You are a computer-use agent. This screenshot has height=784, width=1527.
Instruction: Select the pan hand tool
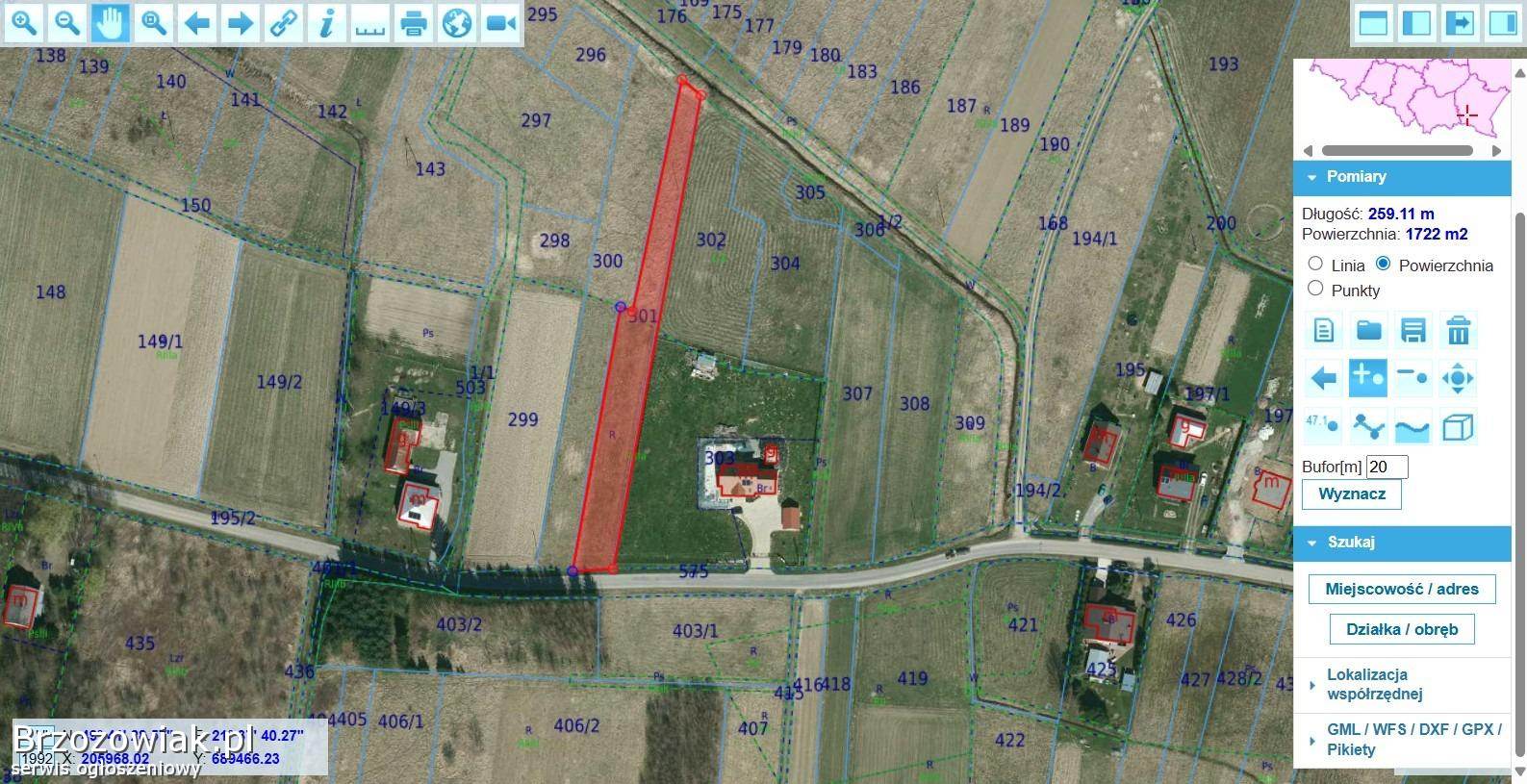(111, 22)
